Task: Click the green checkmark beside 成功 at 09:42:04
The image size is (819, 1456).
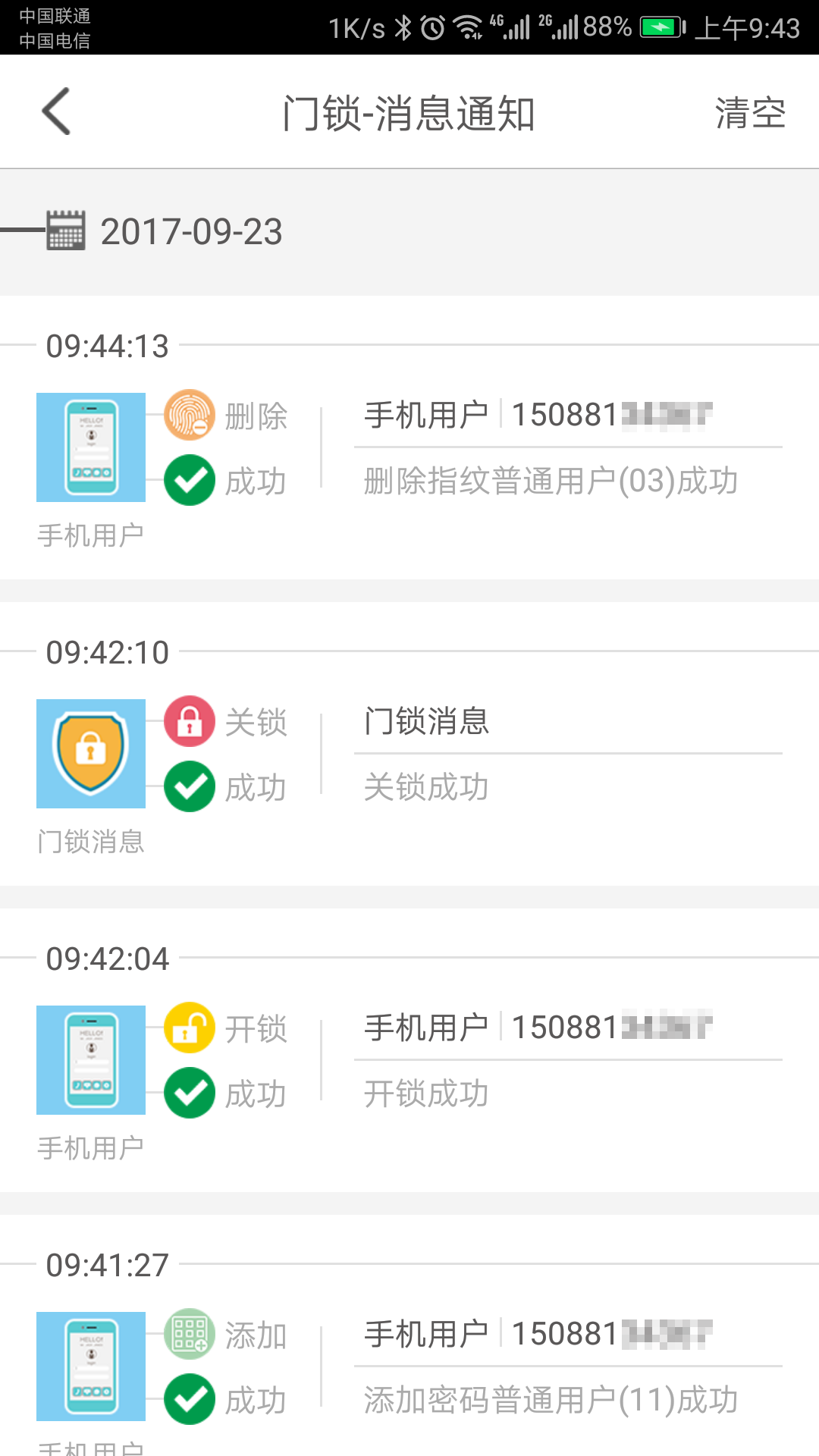Action: pos(190,1093)
